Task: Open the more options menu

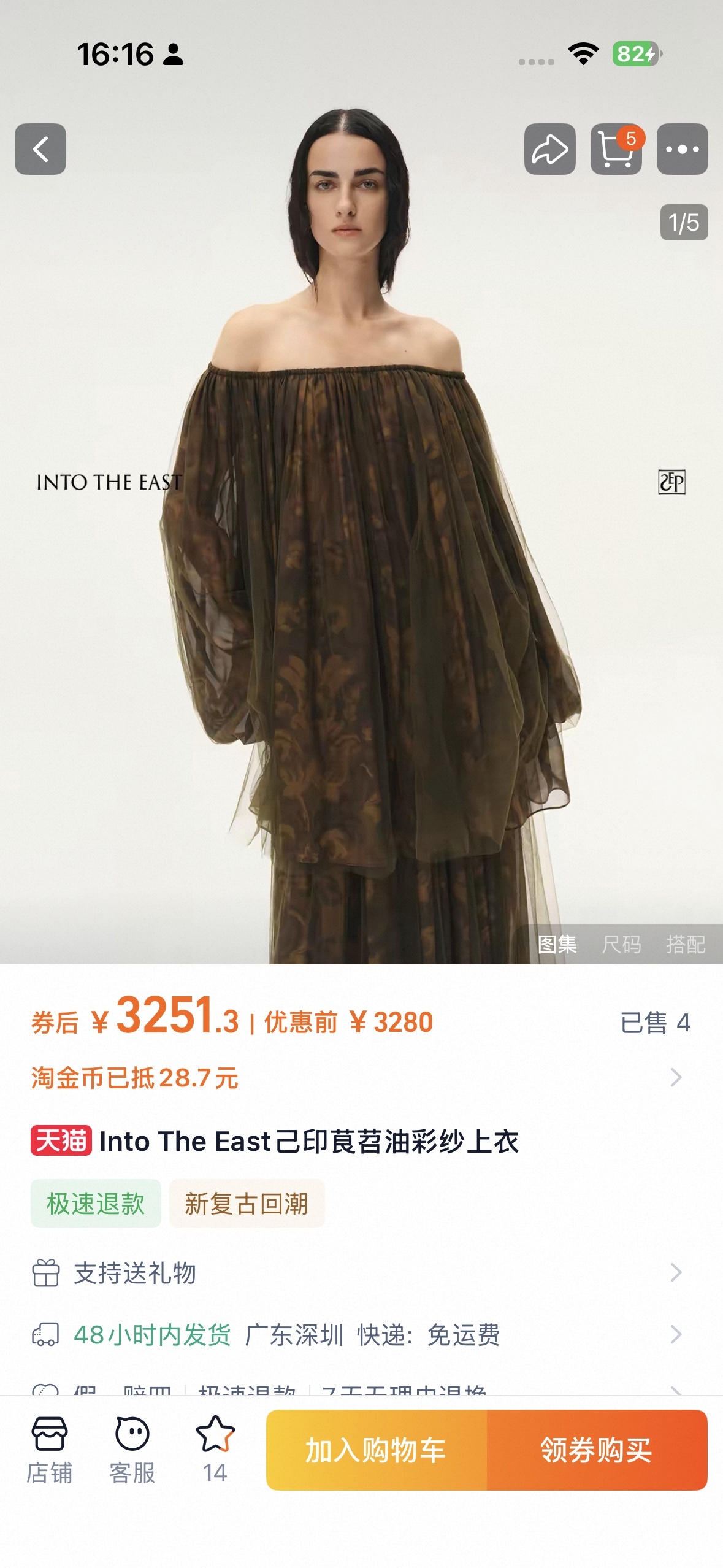Action: [682, 149]
